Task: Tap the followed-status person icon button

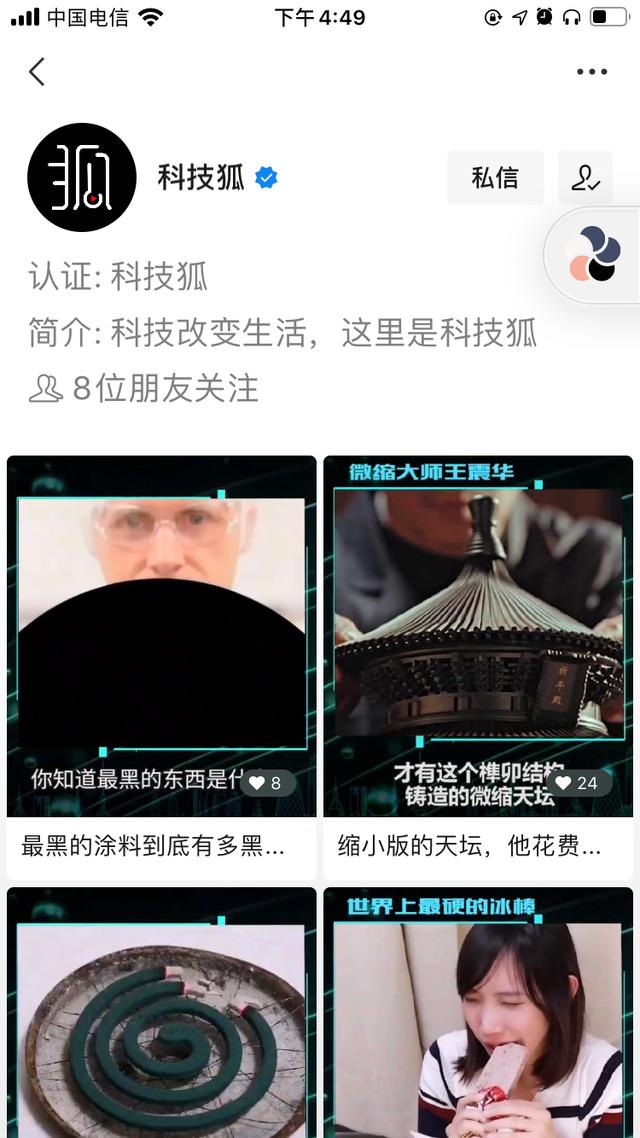Action: click(585, 178)
